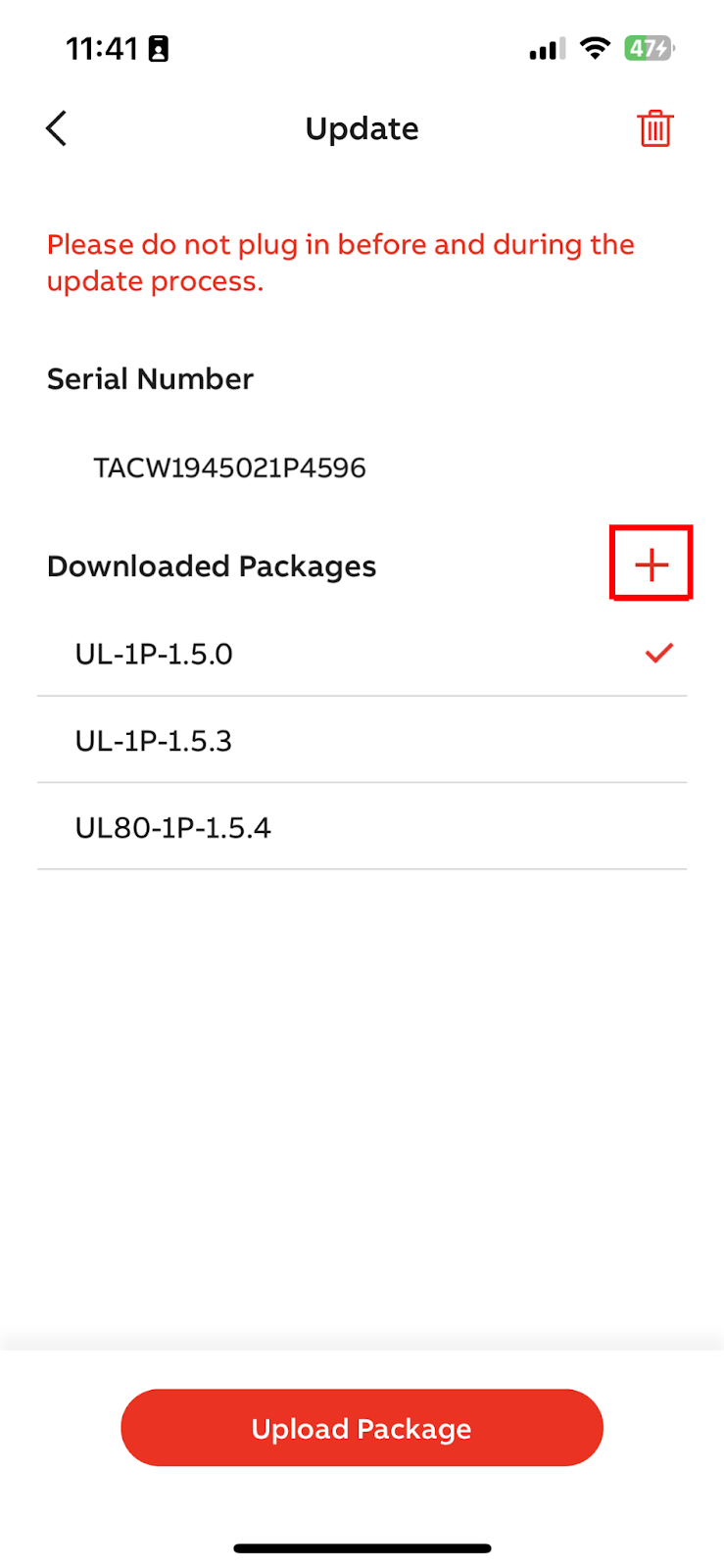This screenshot has width=724, height=1568.
Task: Choose package UL-1P-1.5.3
Action: click(361, 741)
